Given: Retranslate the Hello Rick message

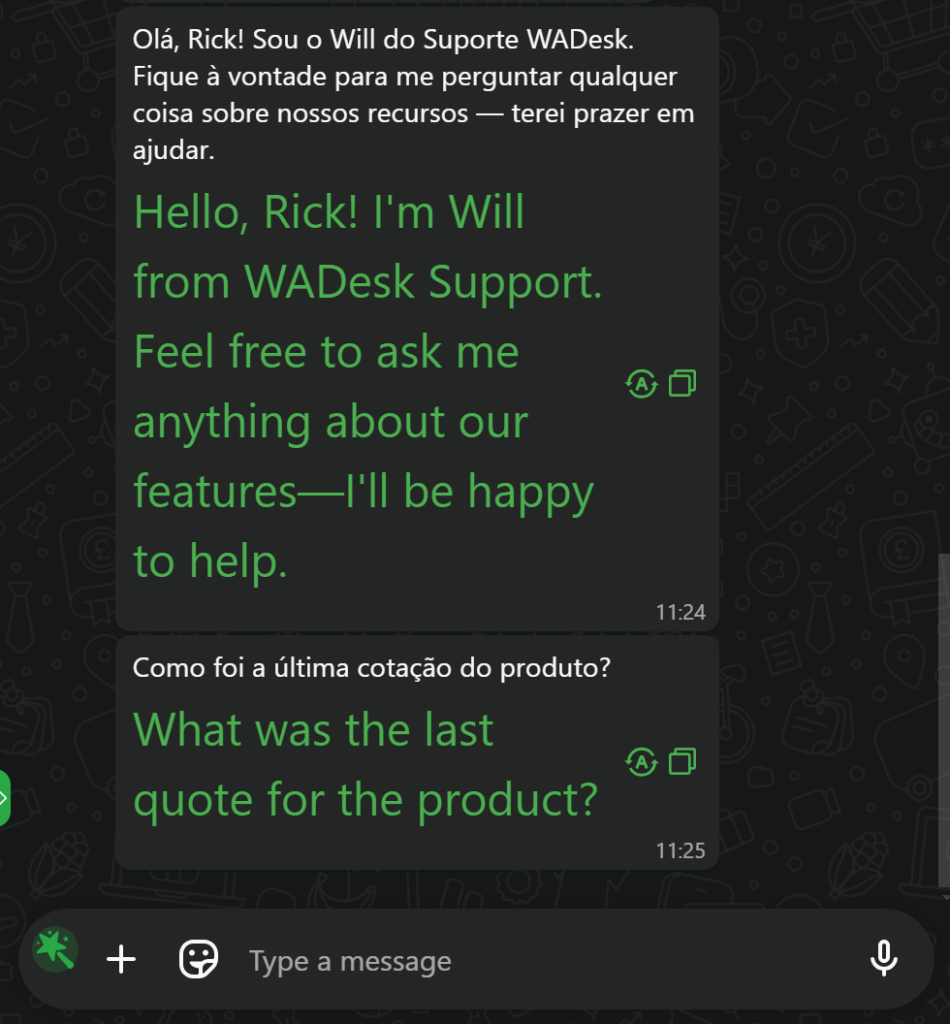Looking at the screenshot, I should tap(641, 383).
